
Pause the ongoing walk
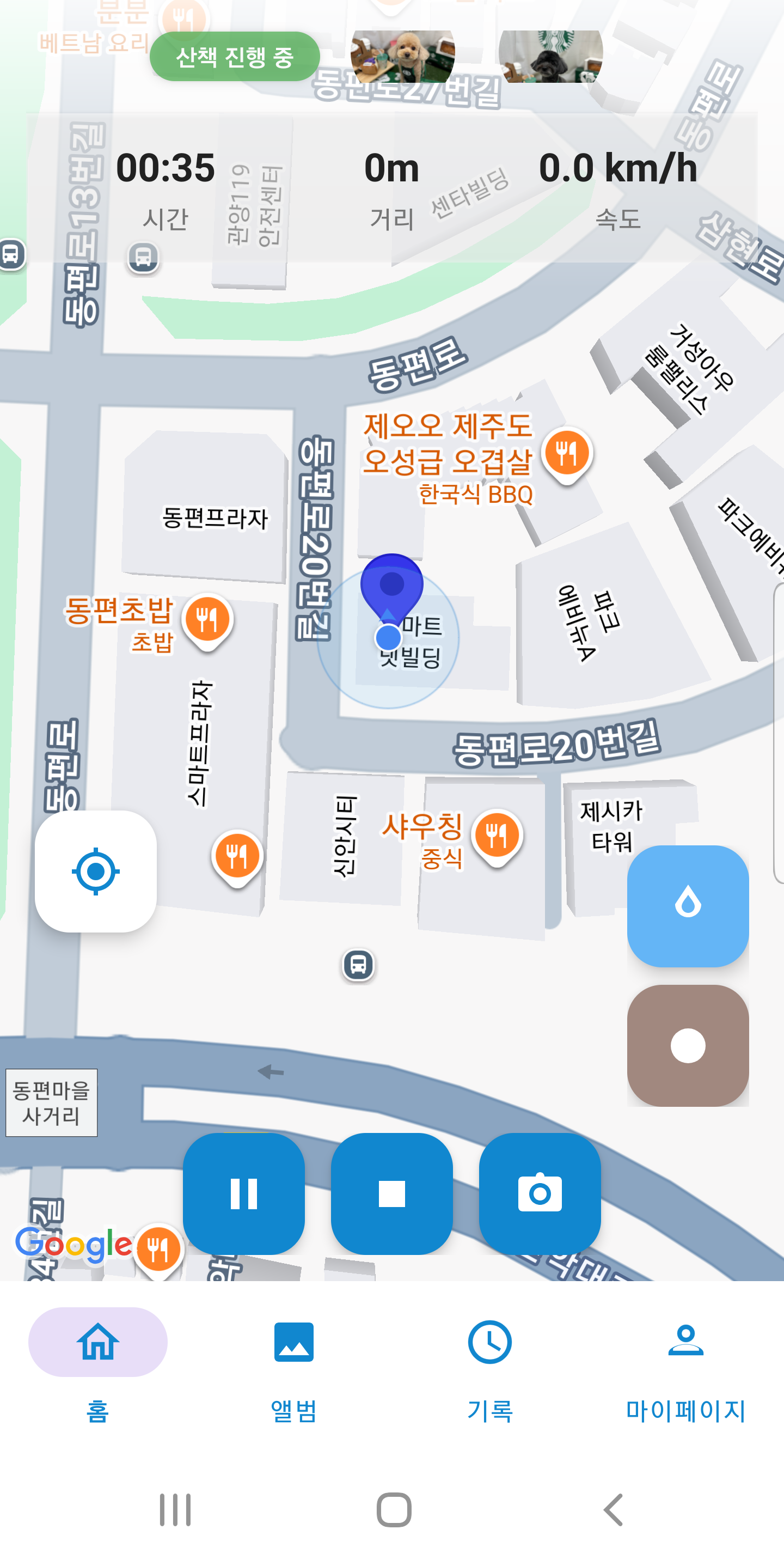243,1193
